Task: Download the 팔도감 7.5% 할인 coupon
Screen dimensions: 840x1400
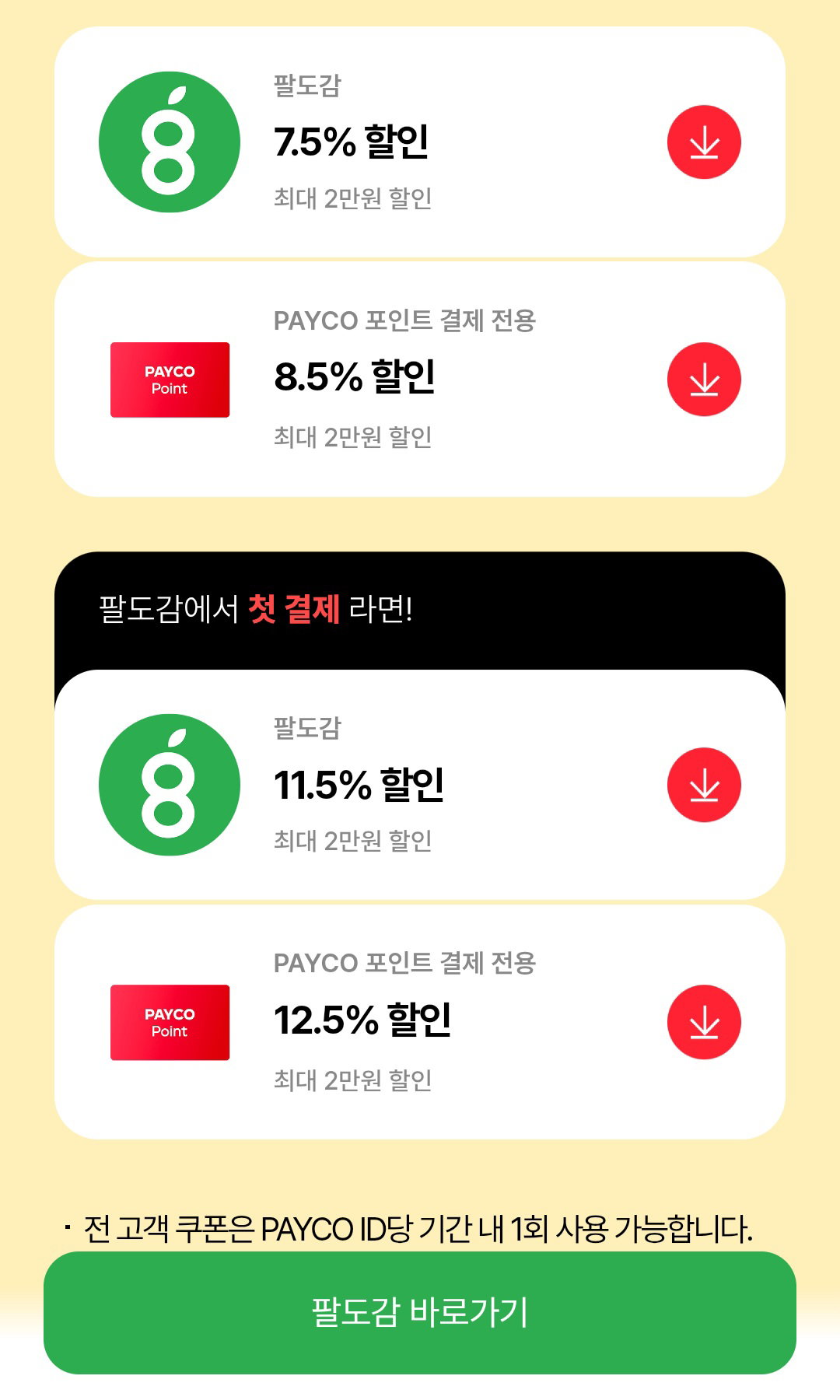Action: pyautogui.click(x=704, y=142)
